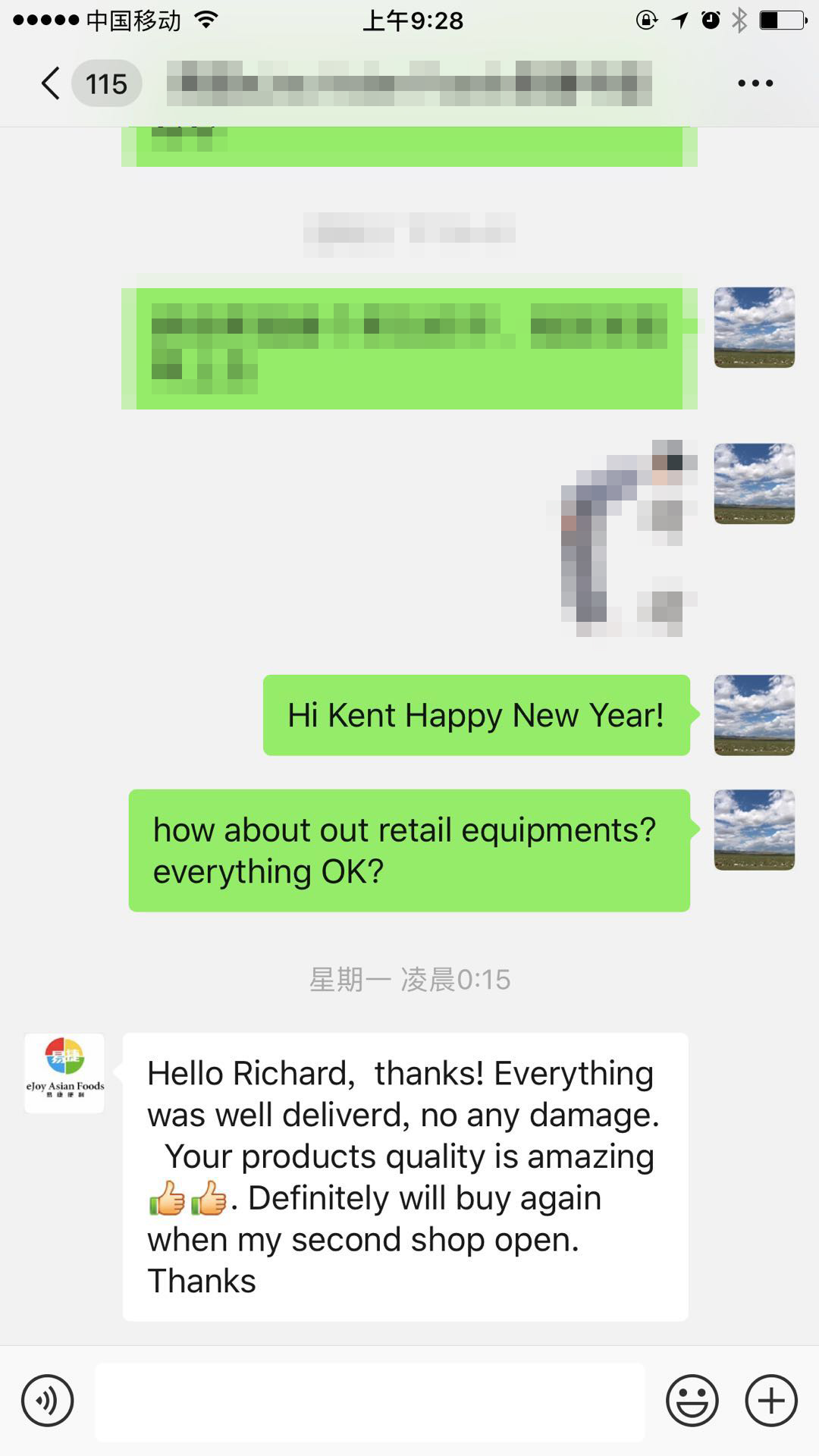Open the chat info overflow menu

[x=755, y=83]
